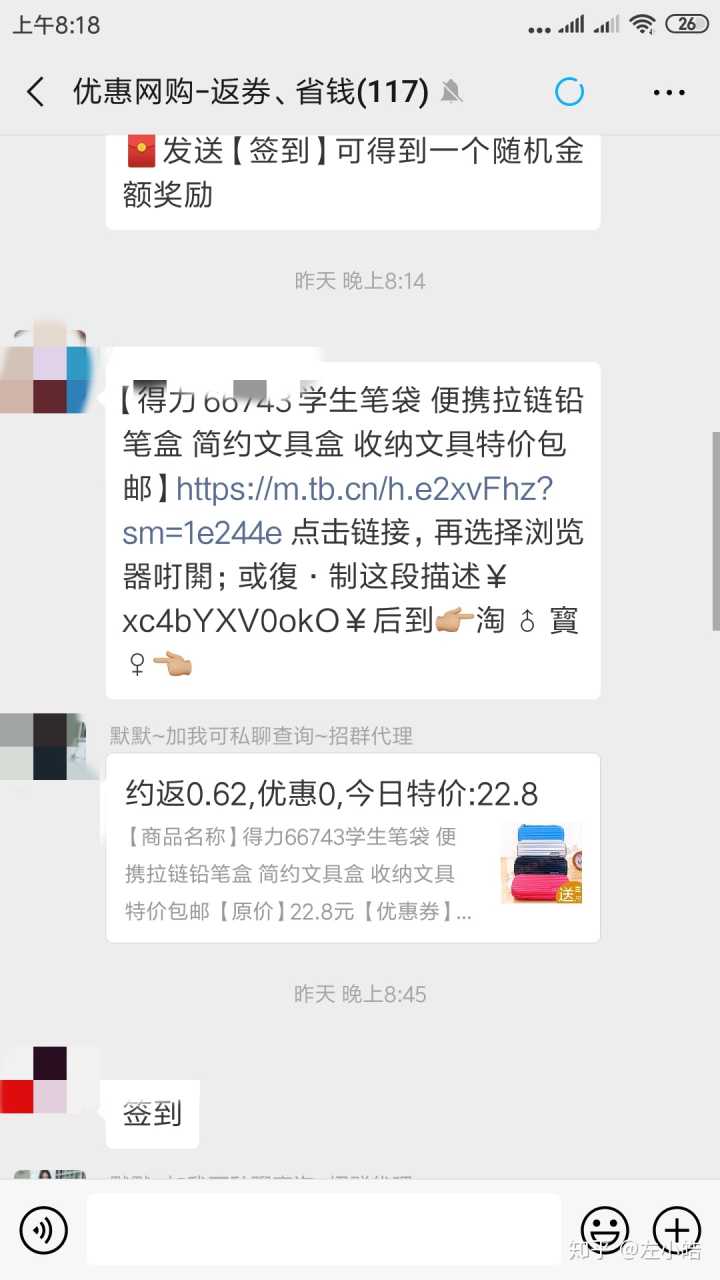This screenshot has height=1280, width=720.
Task: Open the 约返0.62 product card
Action: pyautogui.click(x=353, y=847)
